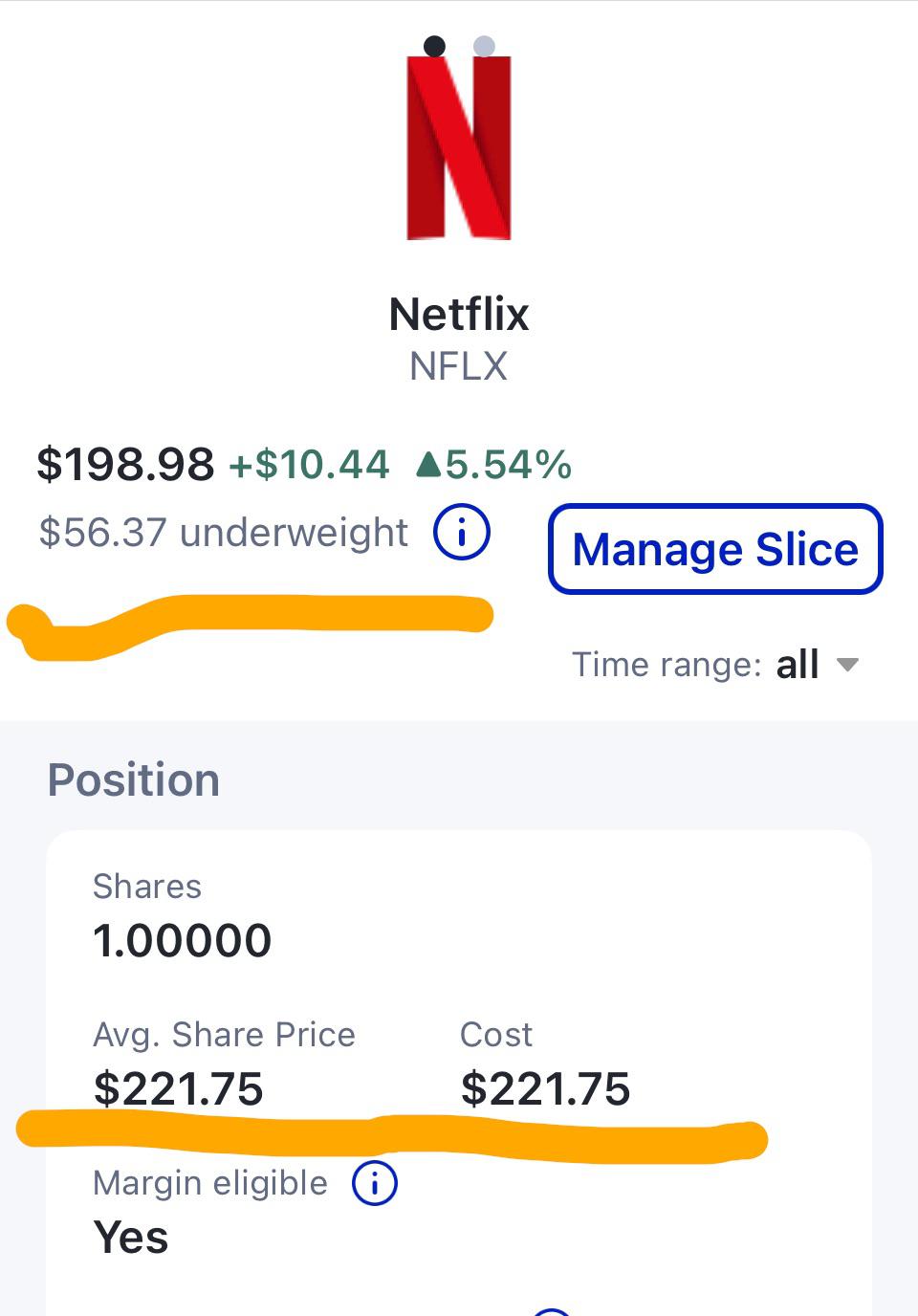Select the Netflix title heading
918x1316 pixels.
tap(459, 314)
